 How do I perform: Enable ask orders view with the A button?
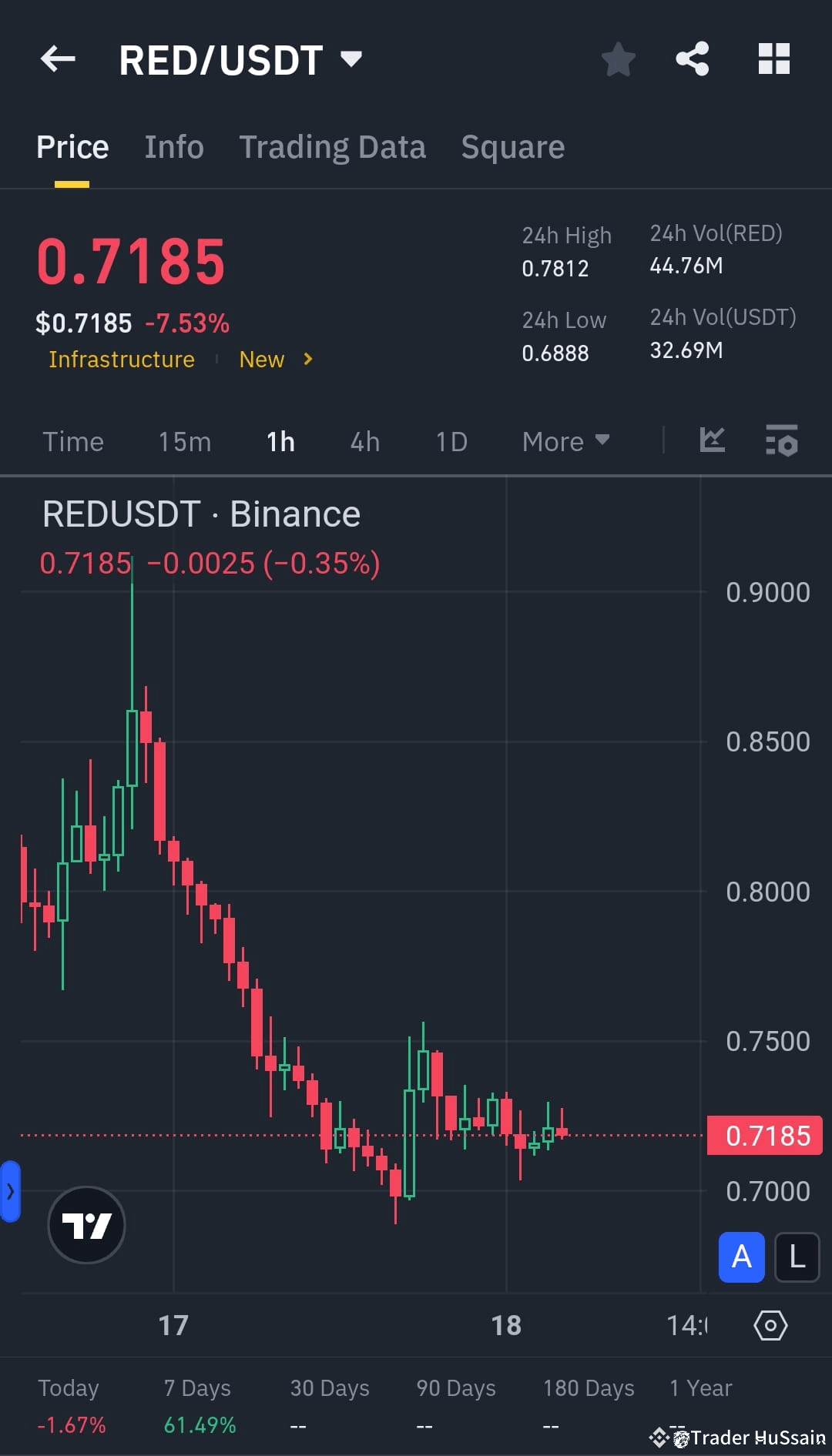[740, 1258]
